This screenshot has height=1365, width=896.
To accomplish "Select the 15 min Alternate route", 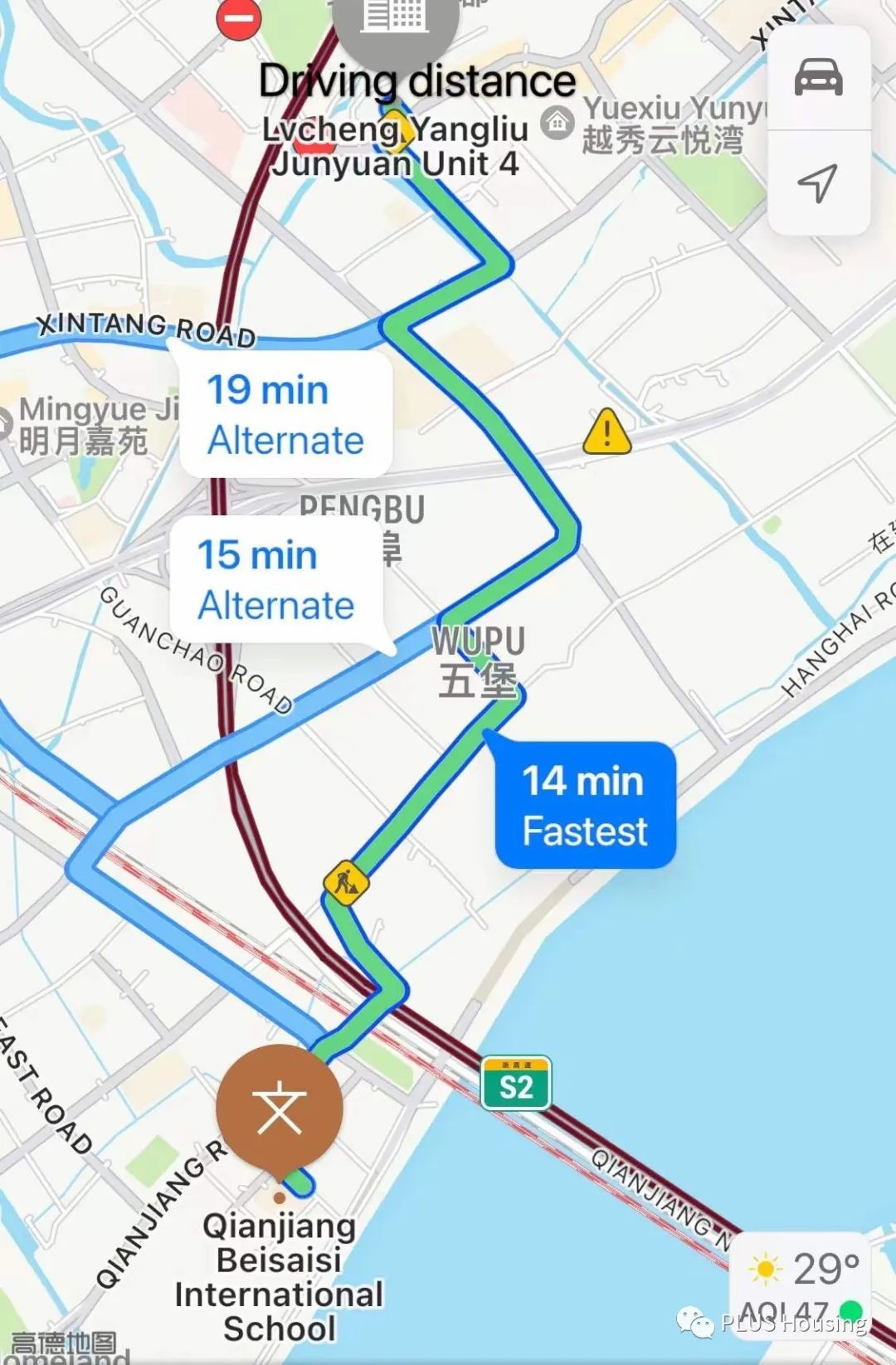I will point(275,579).
